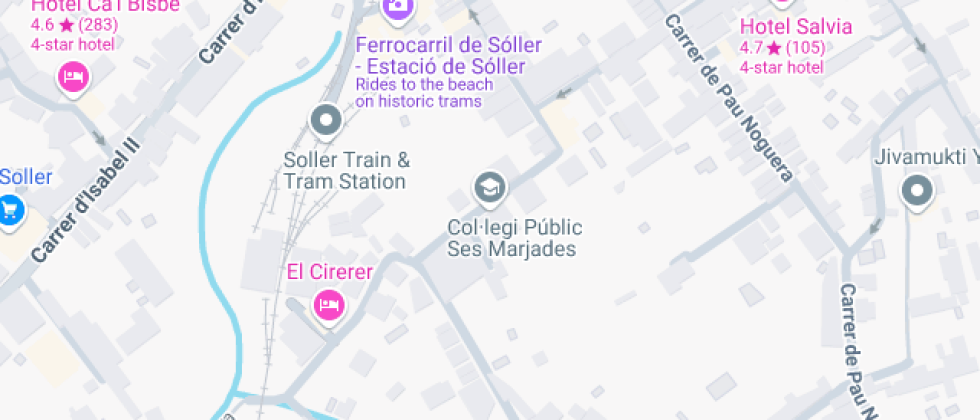Select Hotel Ca'l Bisbe's pink hotel pin

(73, 75)
